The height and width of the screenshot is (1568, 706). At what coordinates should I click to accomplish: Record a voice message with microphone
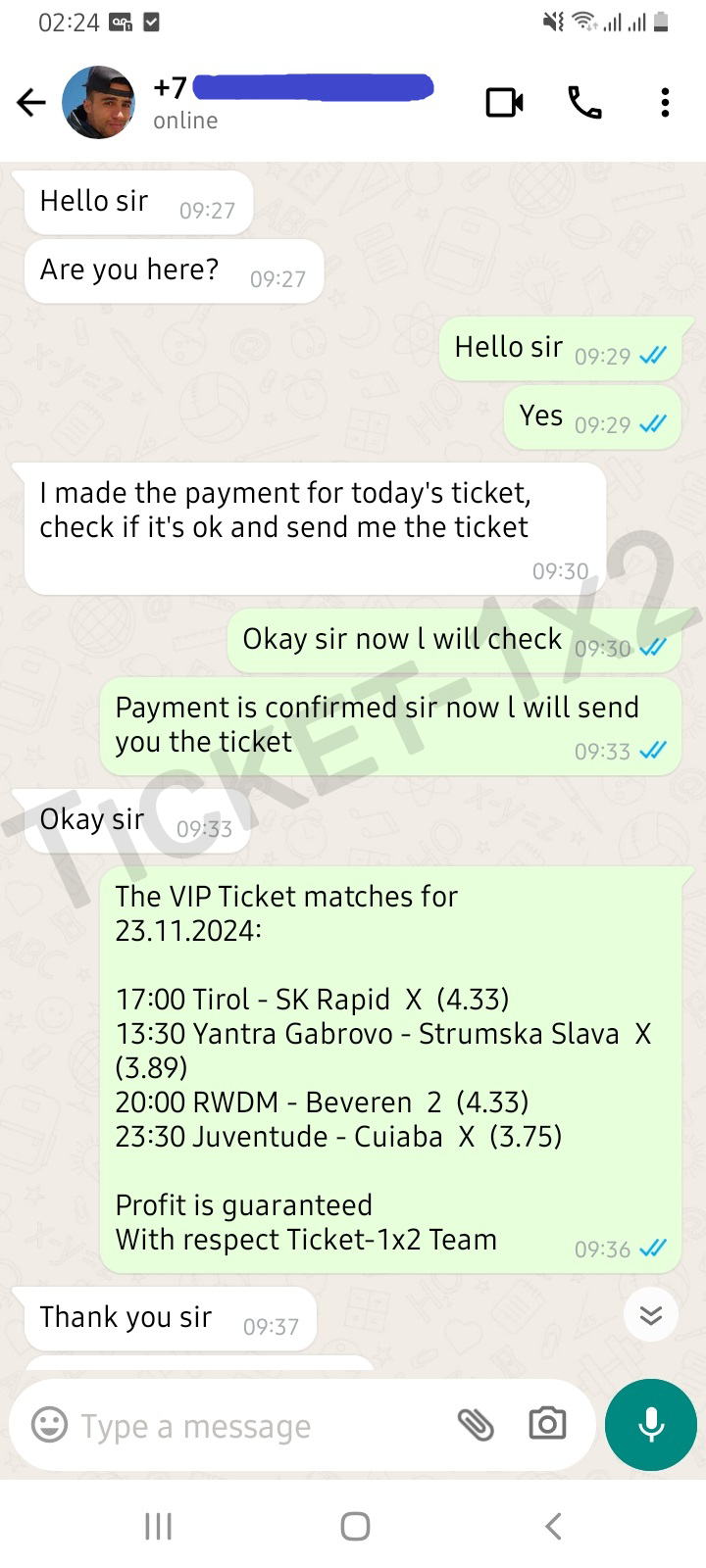point(651,1425)
